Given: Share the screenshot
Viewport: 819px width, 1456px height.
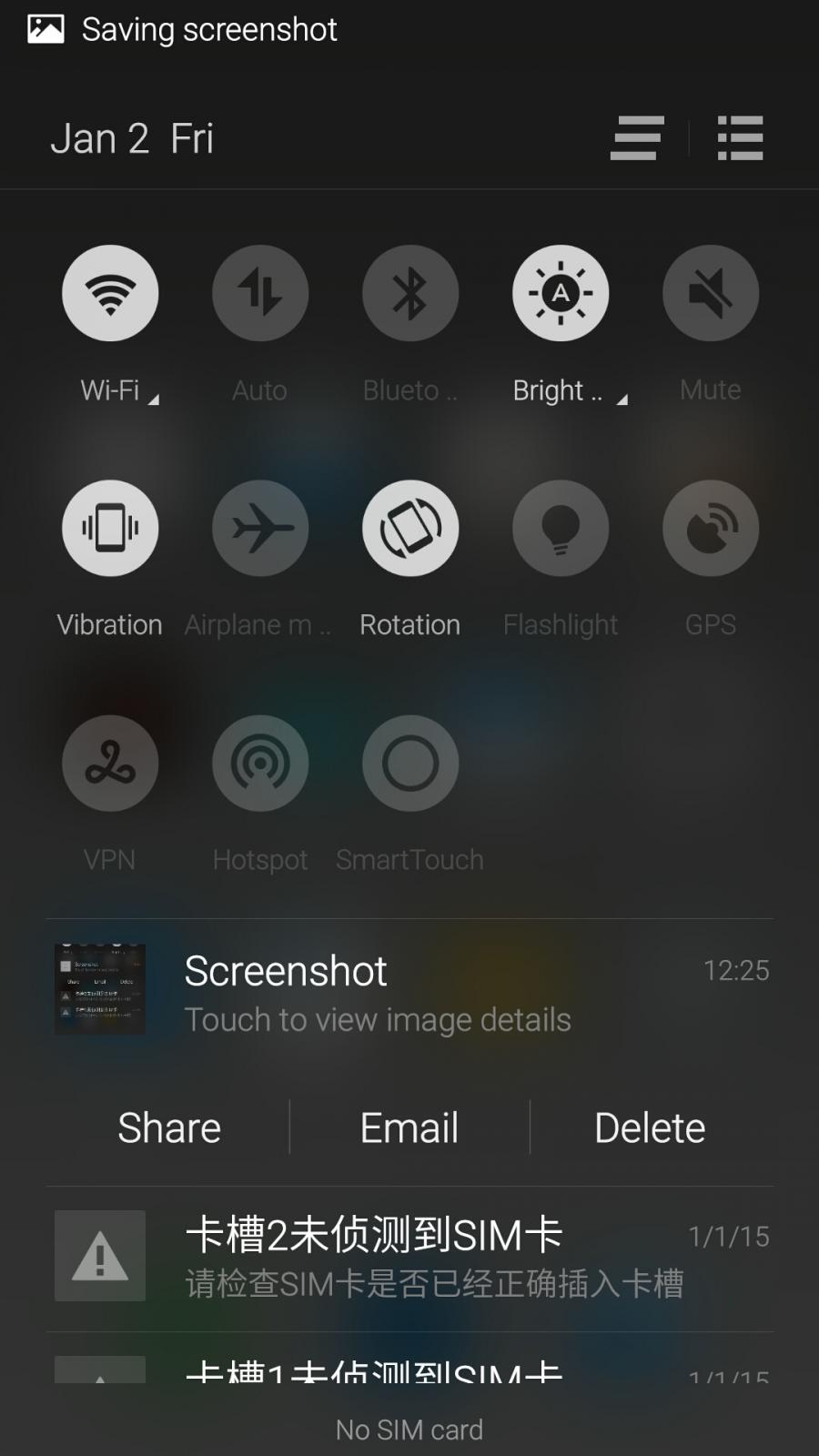Looking at the screenshot, I should tap(169, 1127).
